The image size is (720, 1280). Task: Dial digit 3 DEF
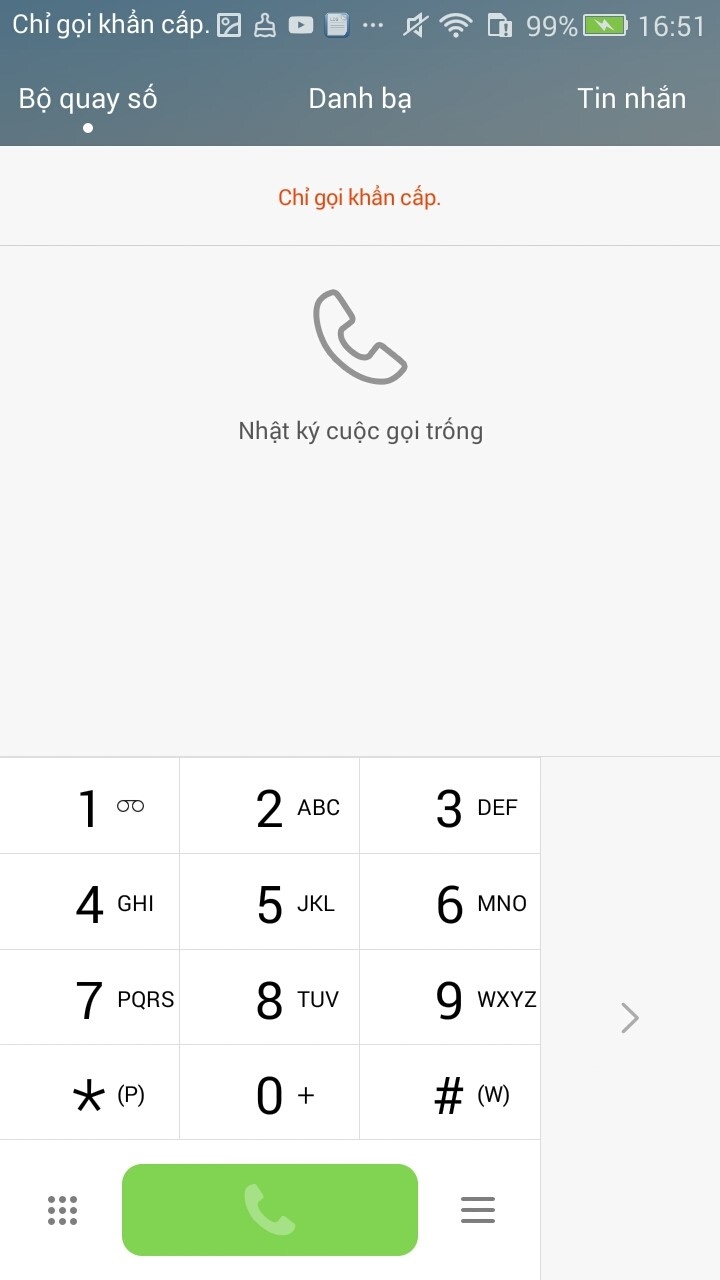pyautogui.click(x=450, y=806)
